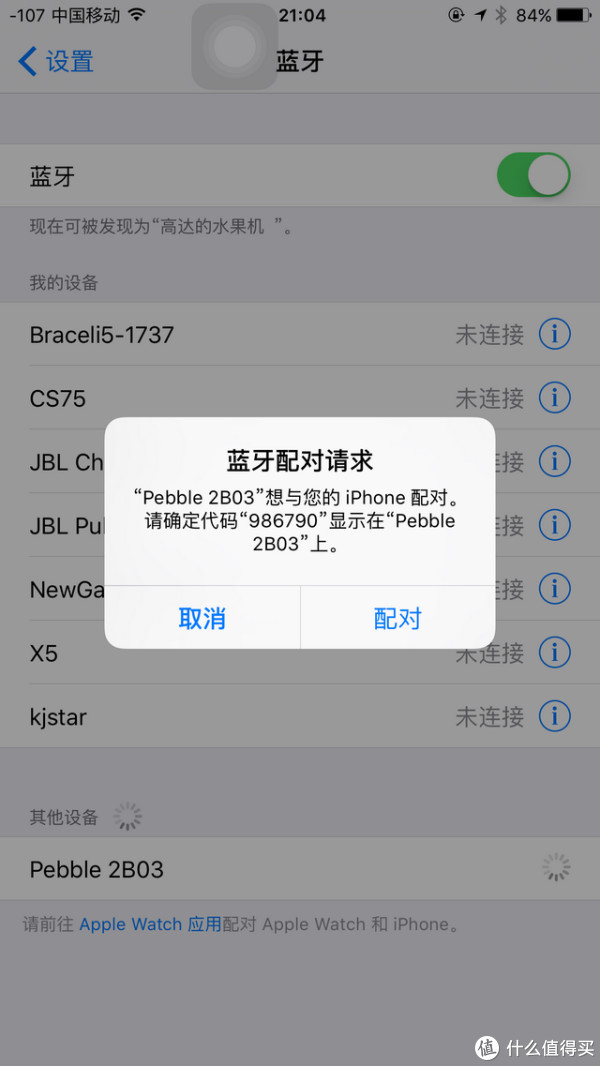Tap the AssistiveTouch floating button
The image size is (600, 1066).
tap(234, 47)
